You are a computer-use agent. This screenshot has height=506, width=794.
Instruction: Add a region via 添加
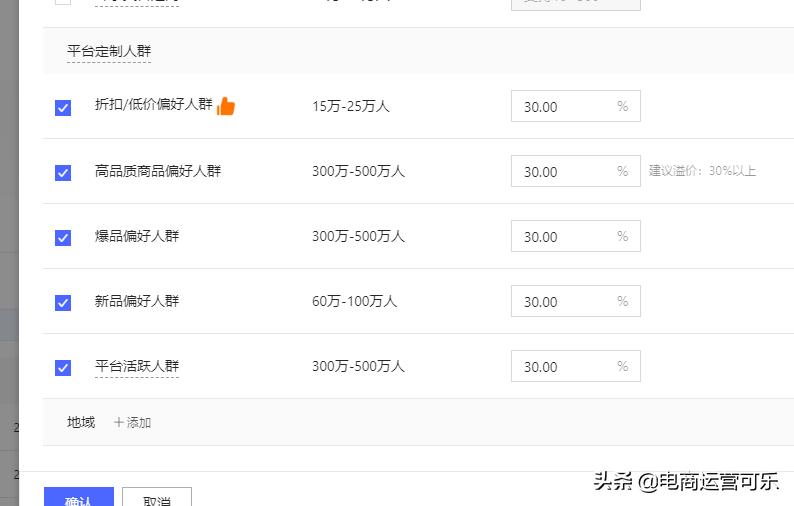point(133,423)
